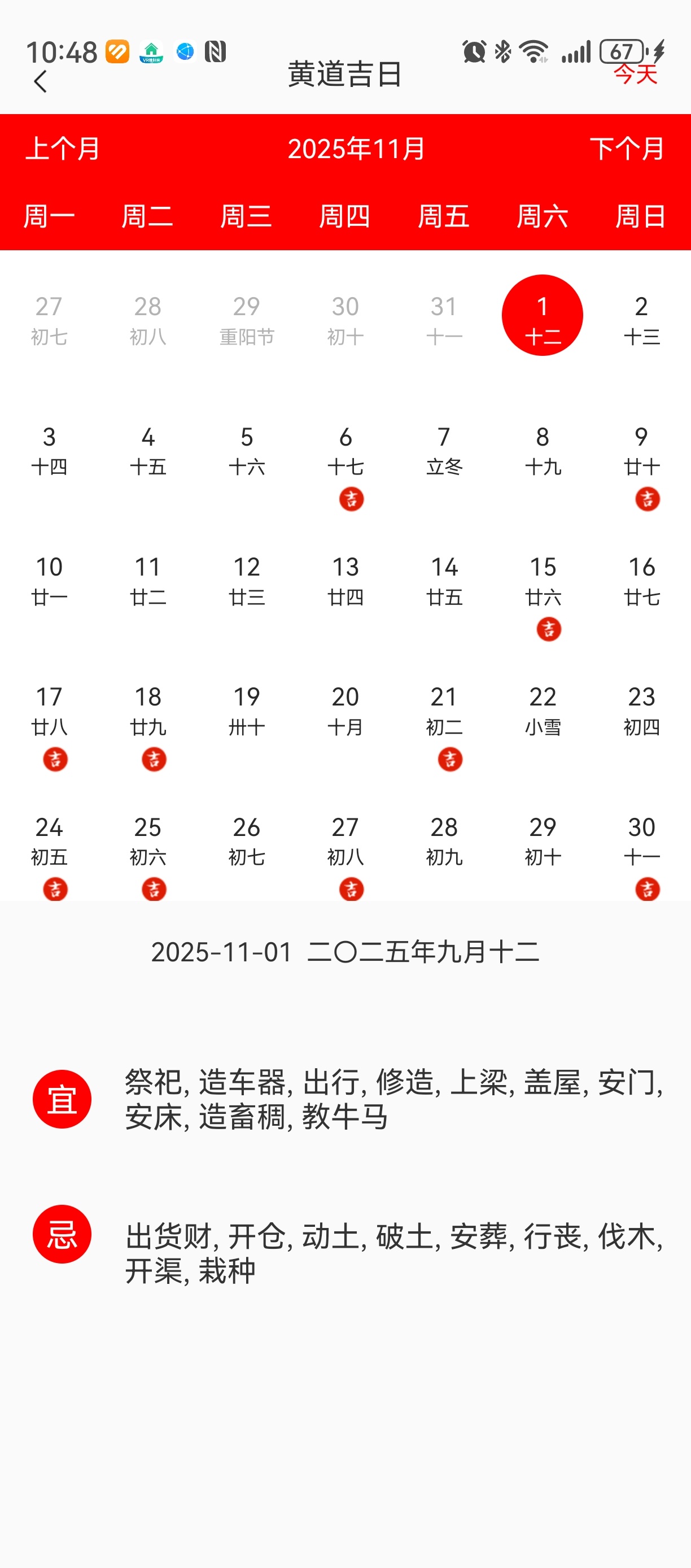691x1568 pixels.
Task: Select November 17 (廿八)
Action: point(49,726)
